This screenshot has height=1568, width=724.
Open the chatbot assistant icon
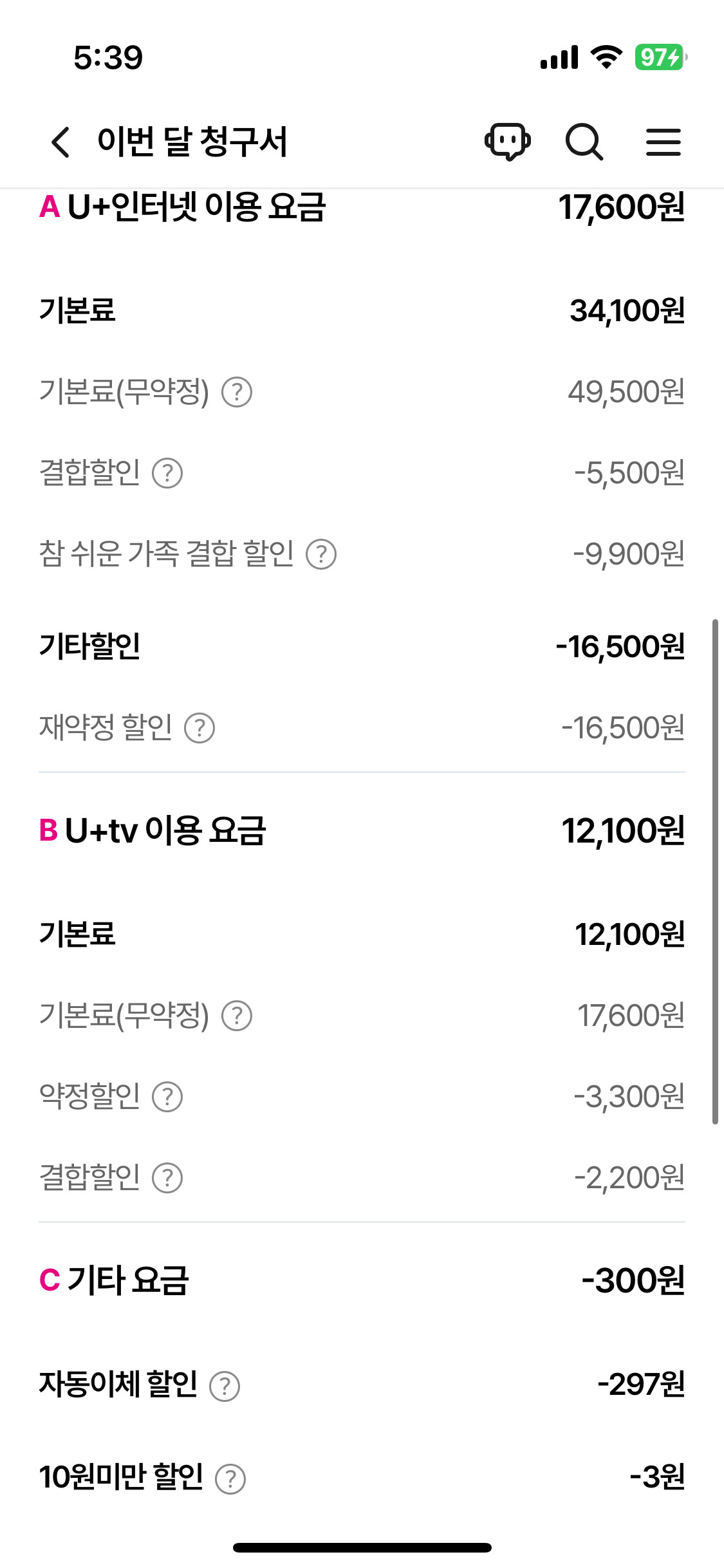coord(507,142)
